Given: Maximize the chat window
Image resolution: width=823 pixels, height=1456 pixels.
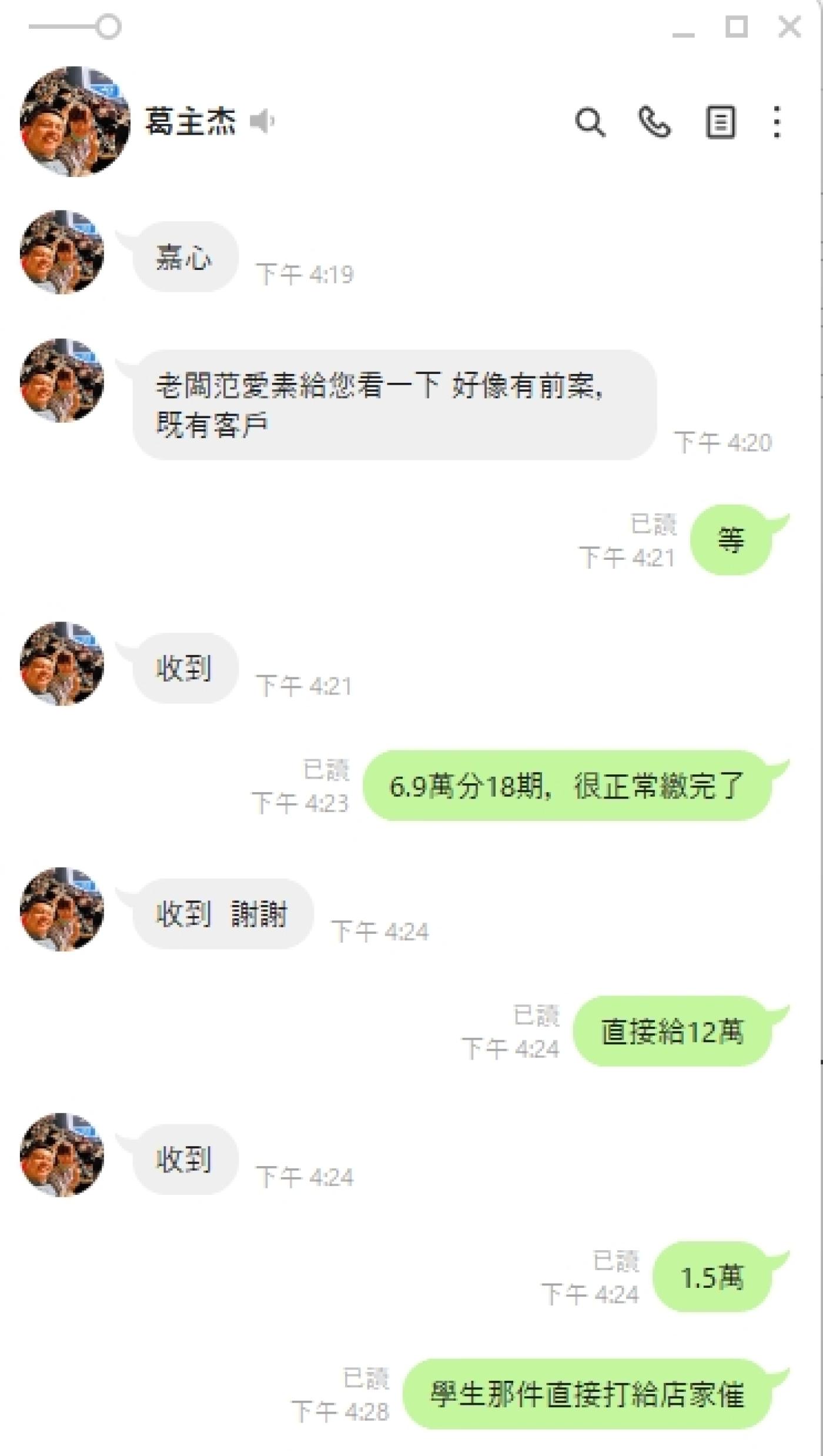Looking at the screenshot, I should coord(736,27).
